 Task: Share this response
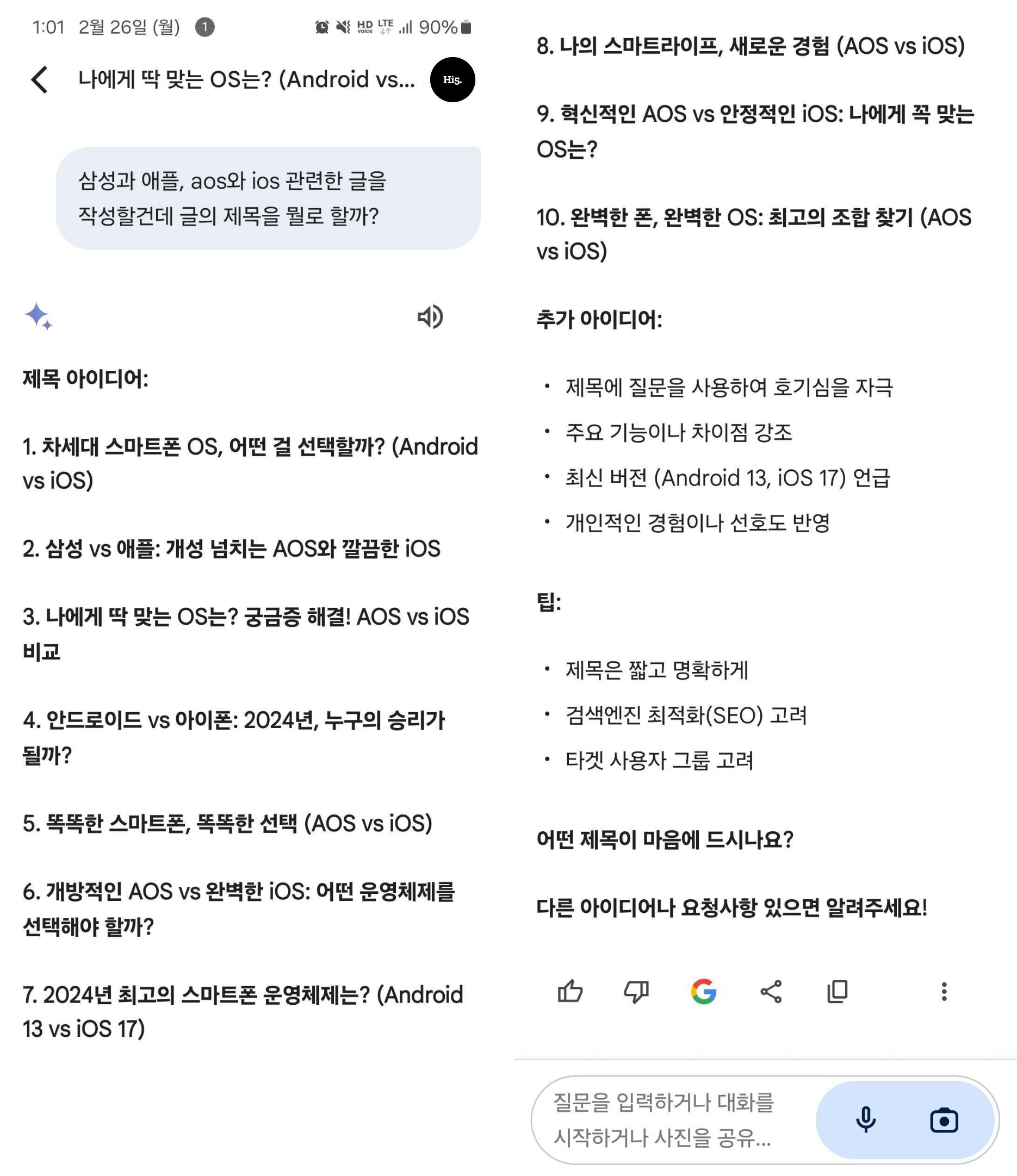771,992
